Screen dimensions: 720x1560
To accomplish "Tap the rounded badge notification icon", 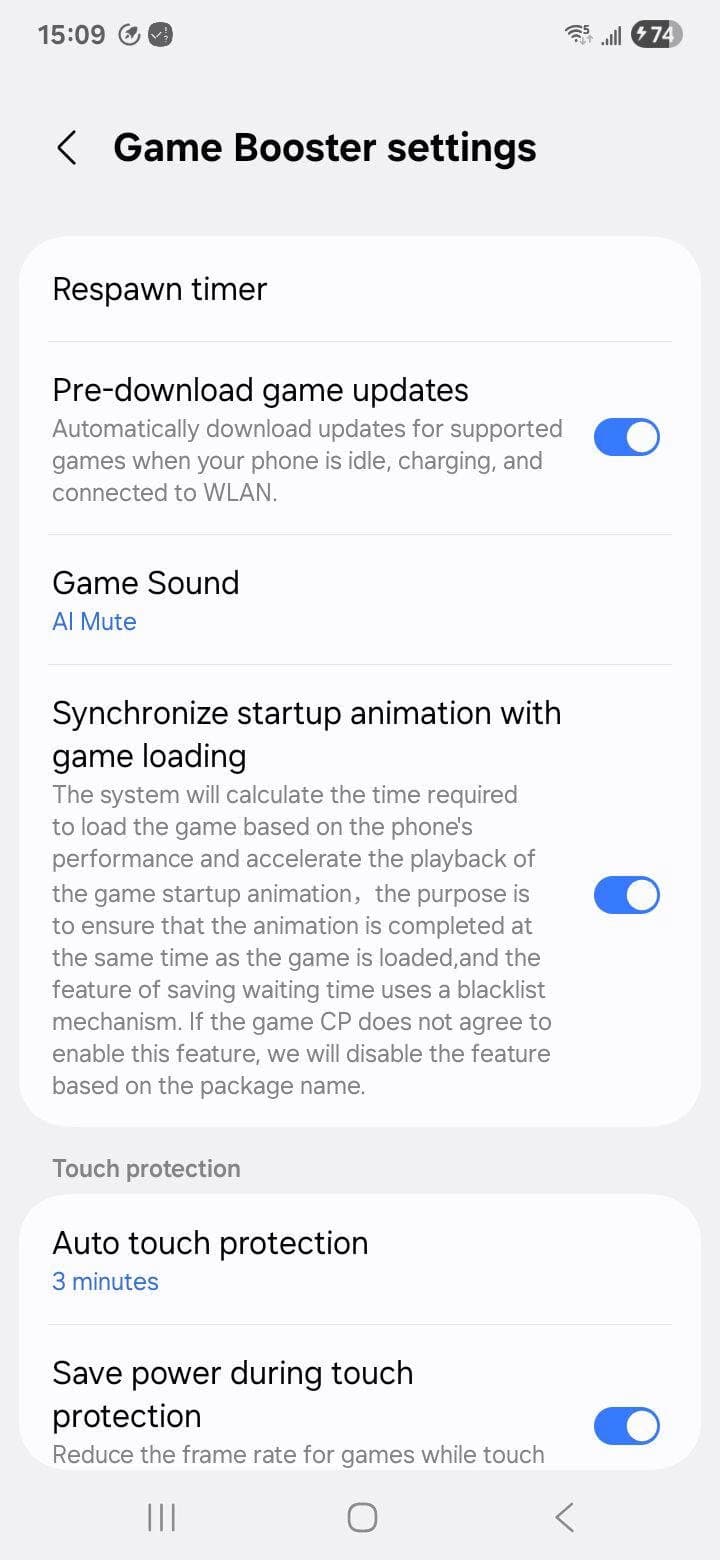I will (161, 35).
